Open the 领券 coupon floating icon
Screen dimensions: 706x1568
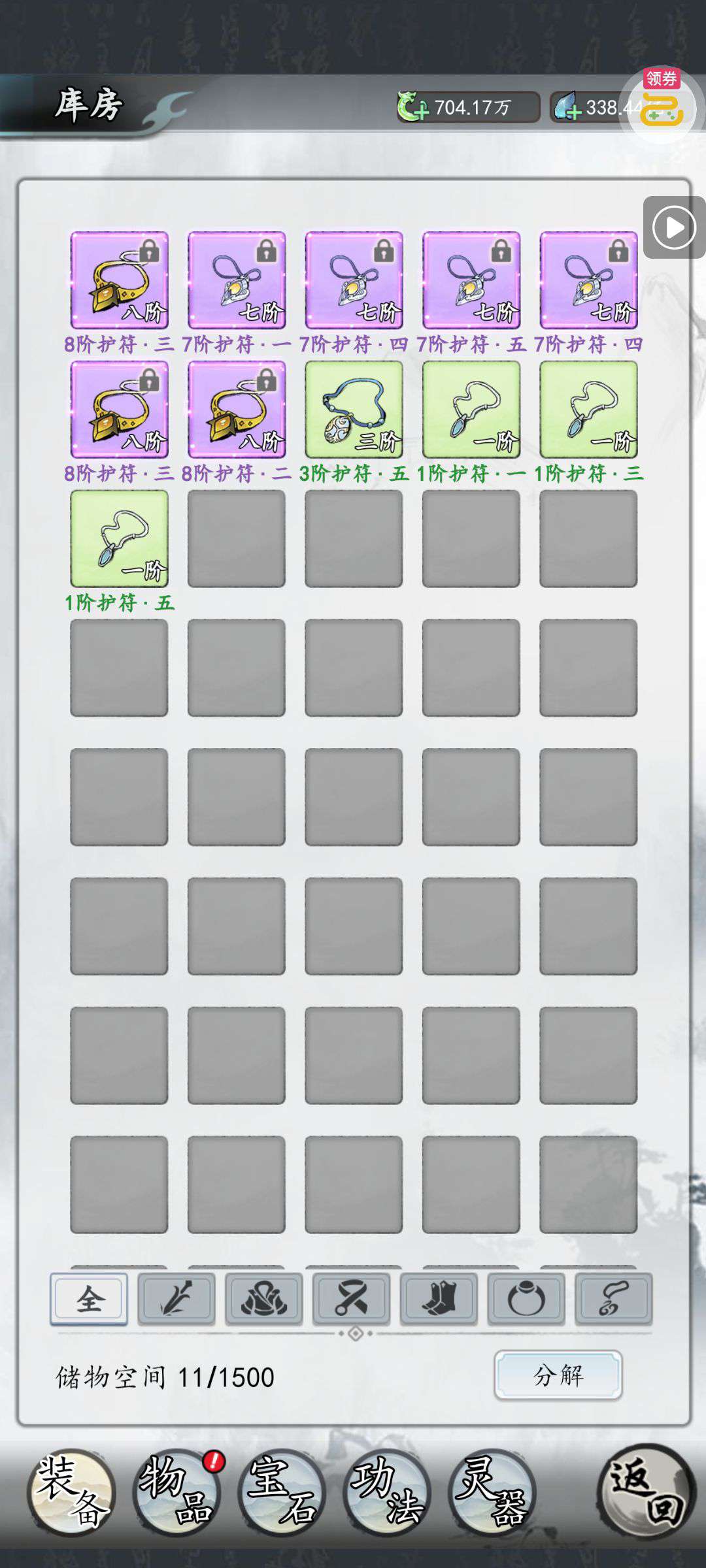coord(662,105)
